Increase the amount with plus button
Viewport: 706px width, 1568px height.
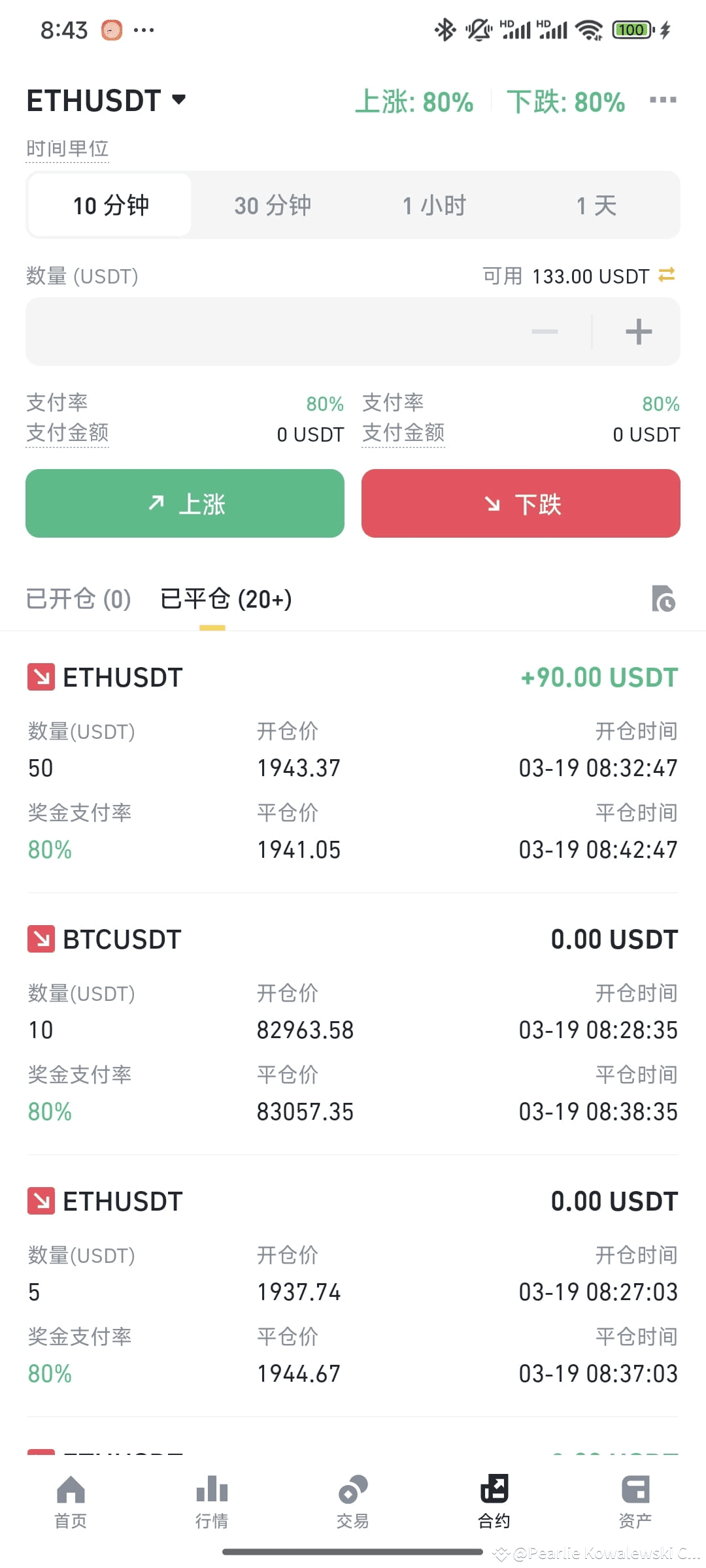639,332
